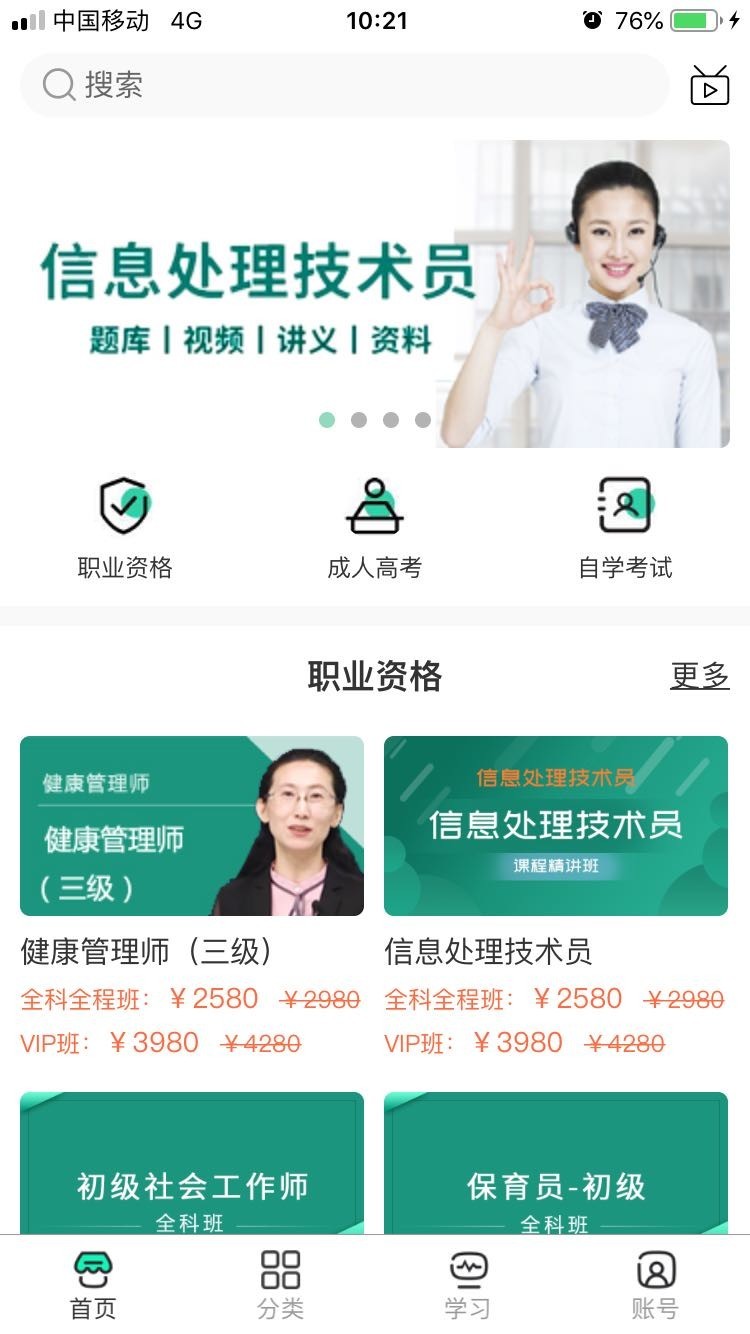
Task: Go to the 学习 tab
Action: (x=468, y=1285)
